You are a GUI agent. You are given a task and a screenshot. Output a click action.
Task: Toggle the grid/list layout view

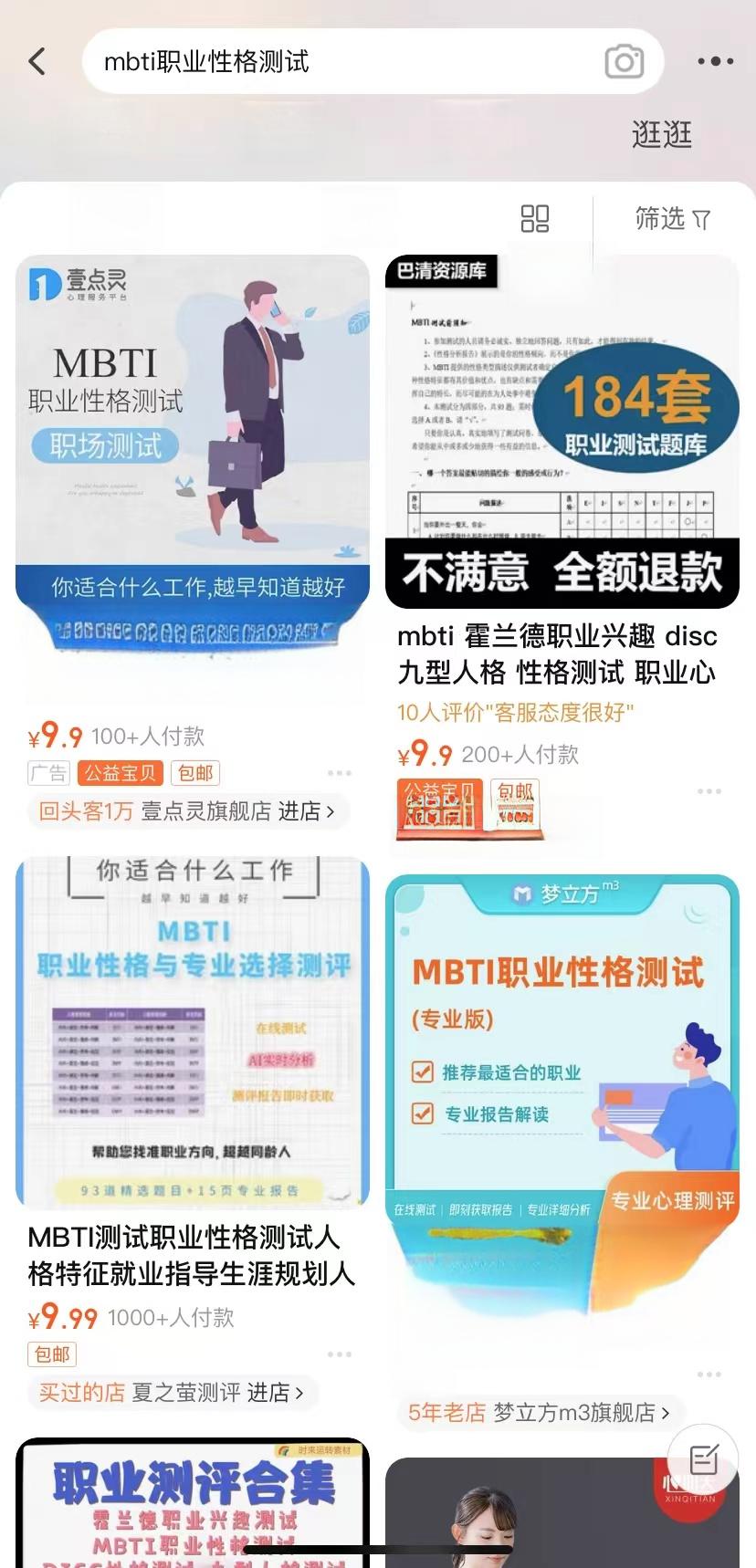tap(535, 219)
